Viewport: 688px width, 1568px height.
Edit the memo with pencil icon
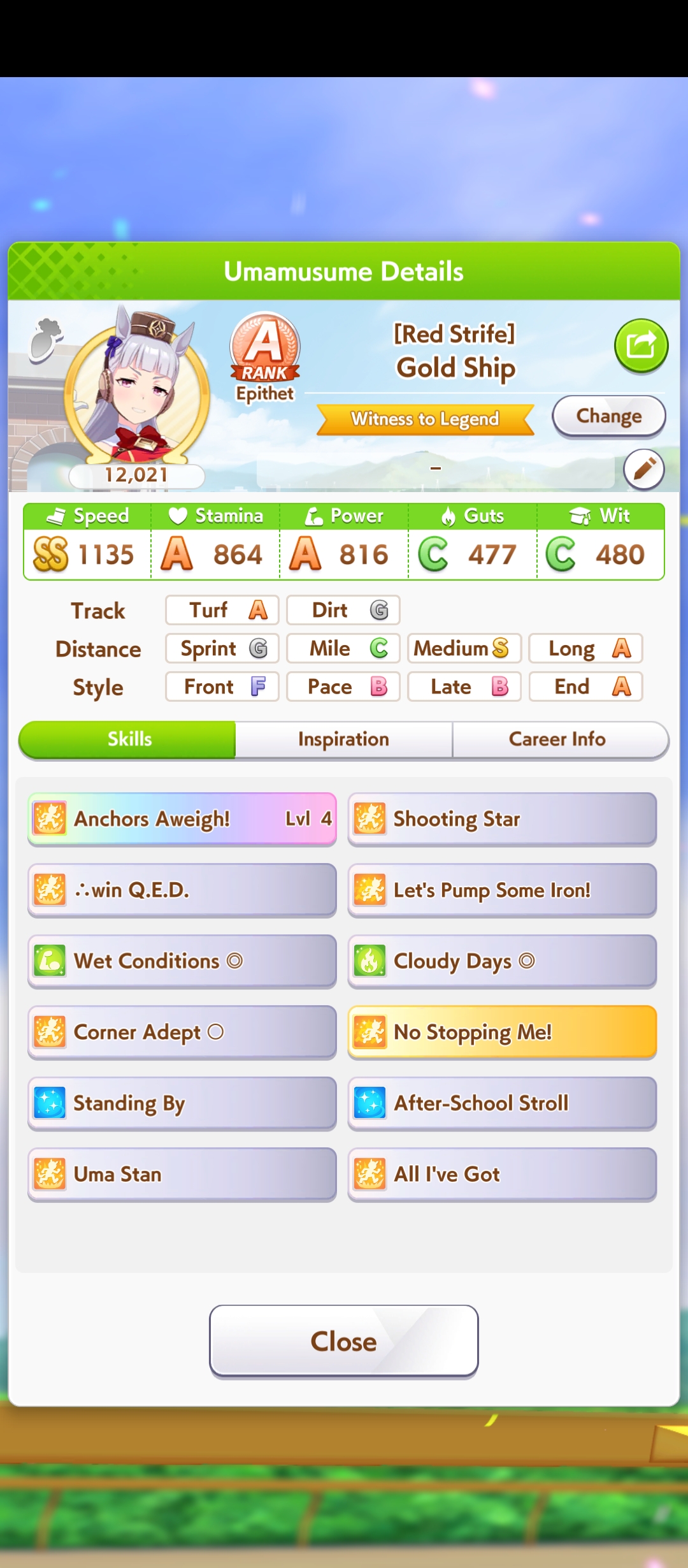coord(644,469)
